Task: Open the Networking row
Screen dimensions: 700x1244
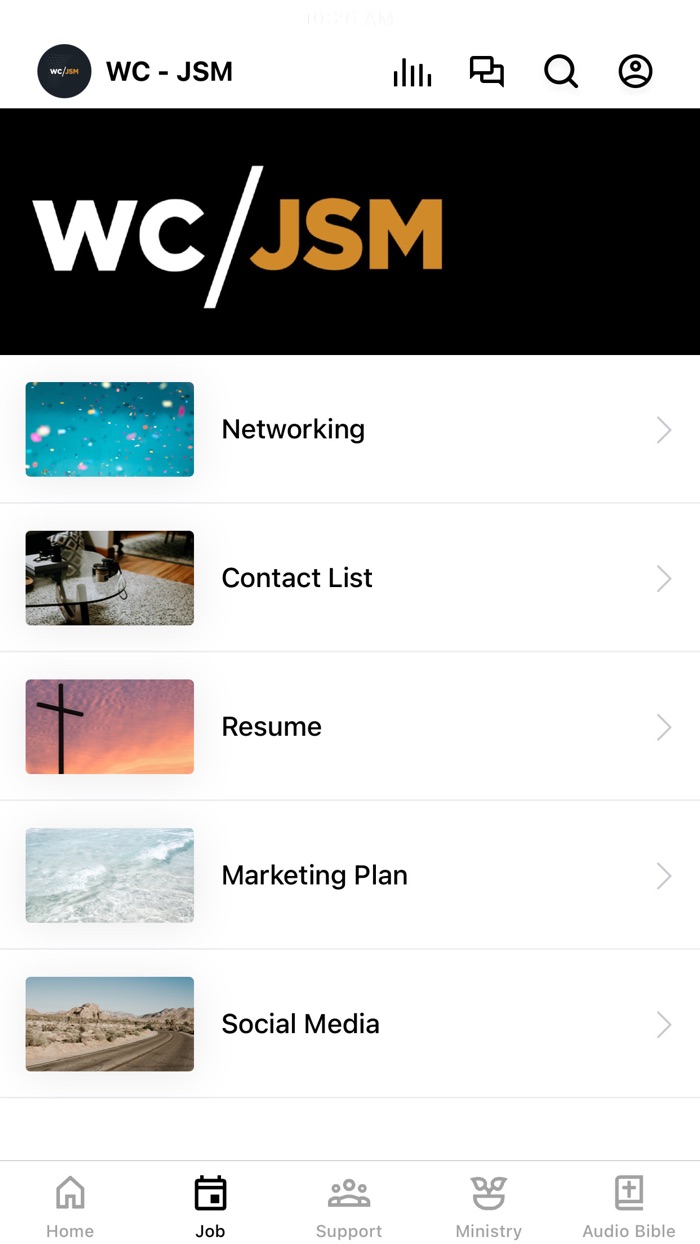Action: click(350, 429)
